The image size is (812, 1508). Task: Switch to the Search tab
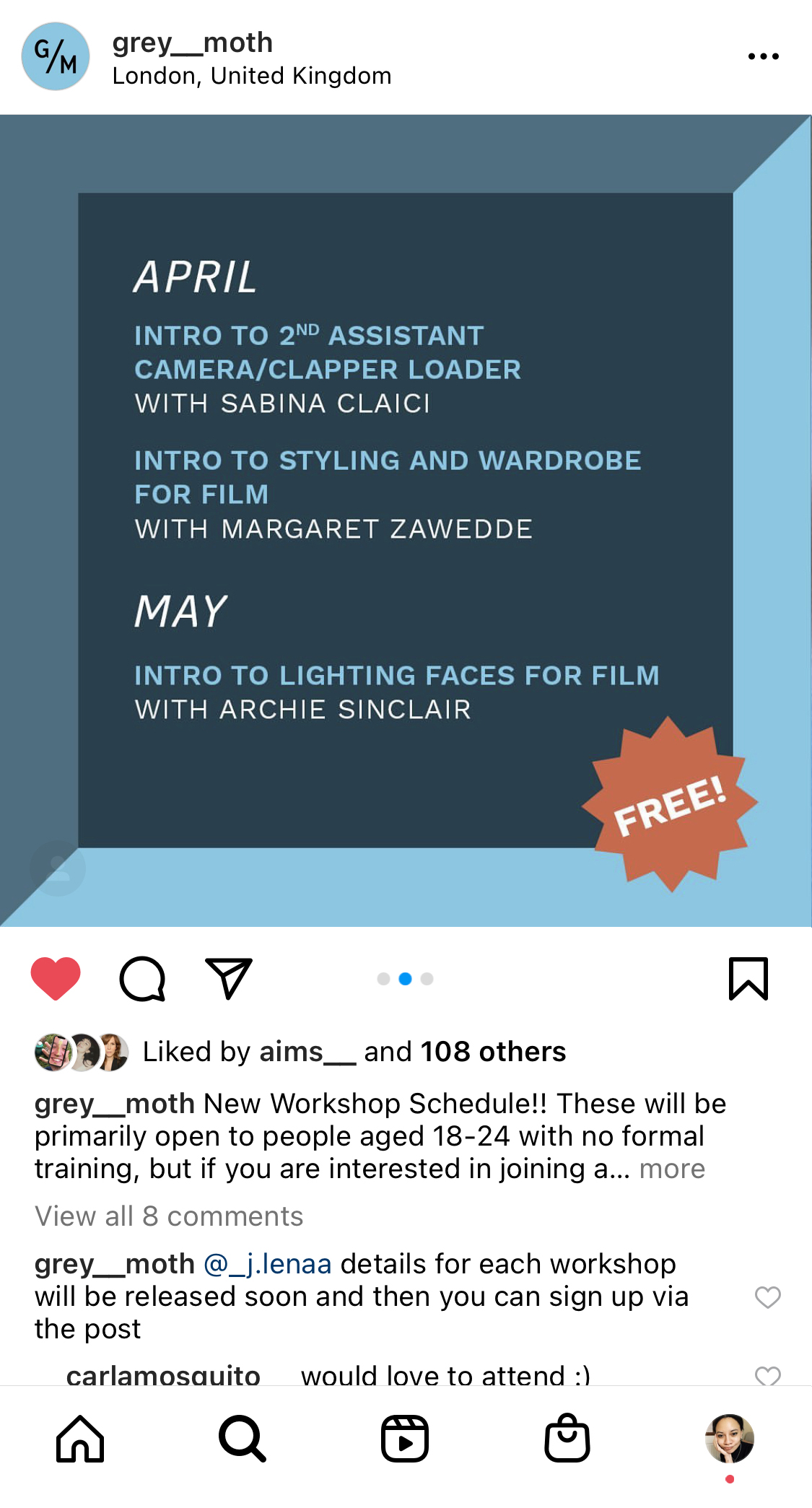click(x=243, y=1439)
